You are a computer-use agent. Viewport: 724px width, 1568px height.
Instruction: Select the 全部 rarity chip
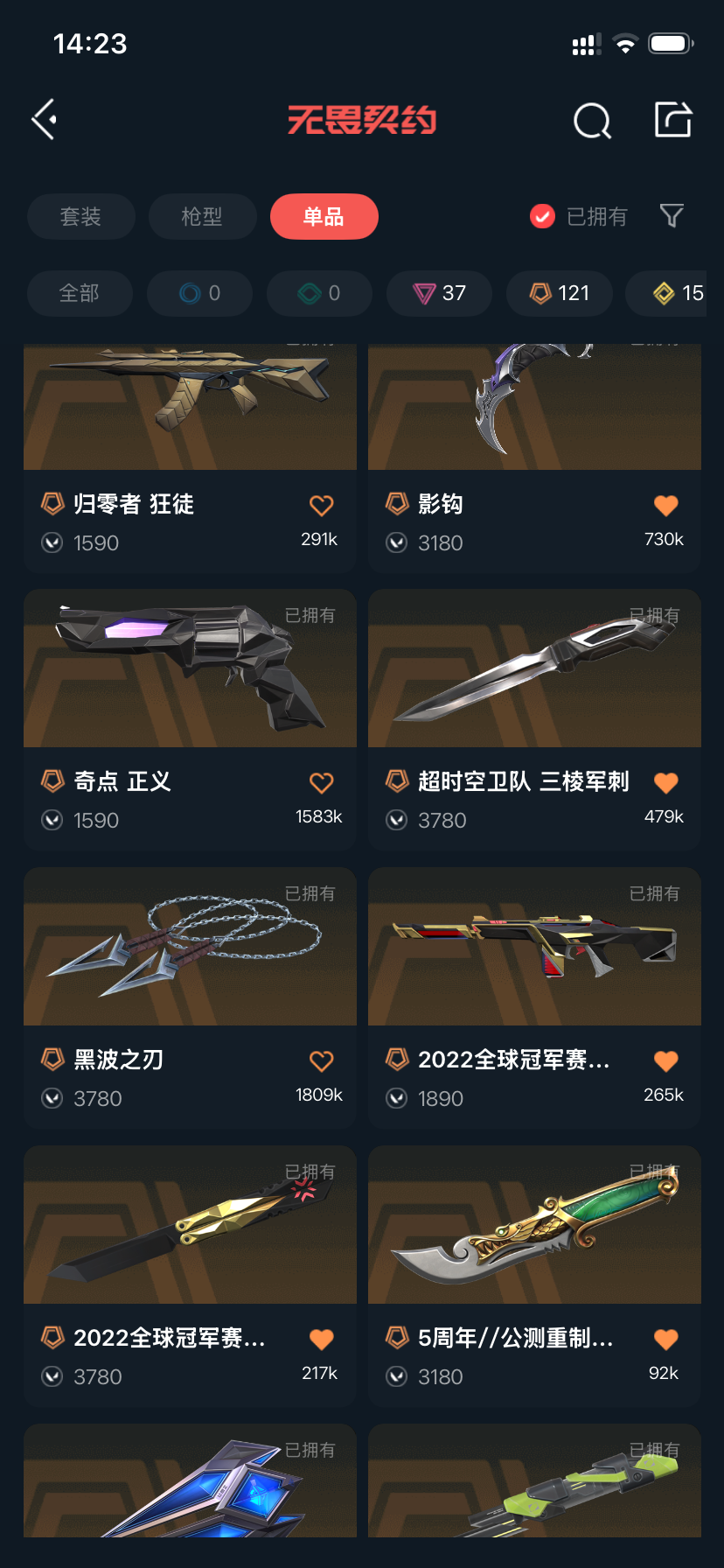[80, 293]
